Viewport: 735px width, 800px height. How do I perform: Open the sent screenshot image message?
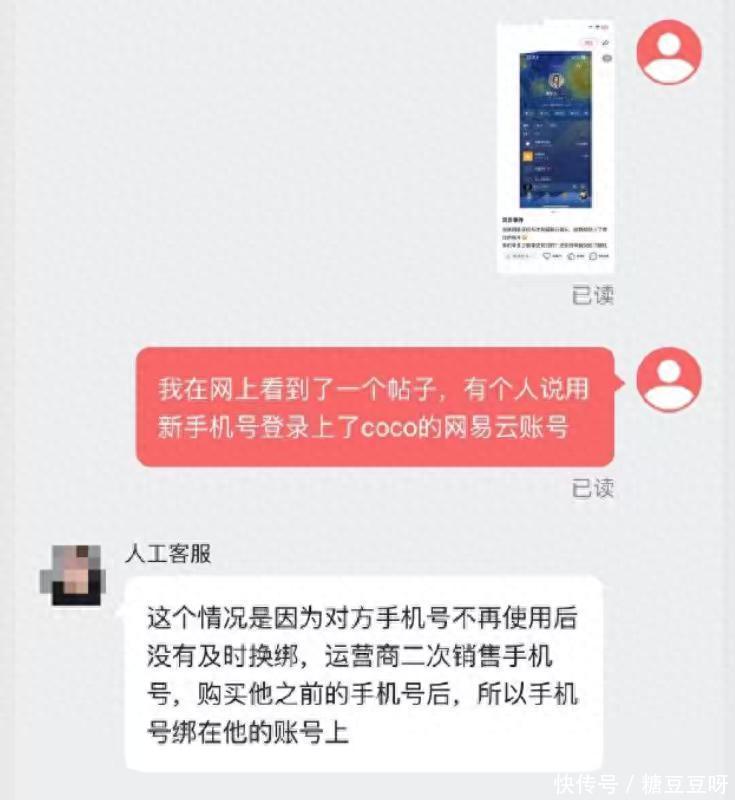(x=556, y=146)
